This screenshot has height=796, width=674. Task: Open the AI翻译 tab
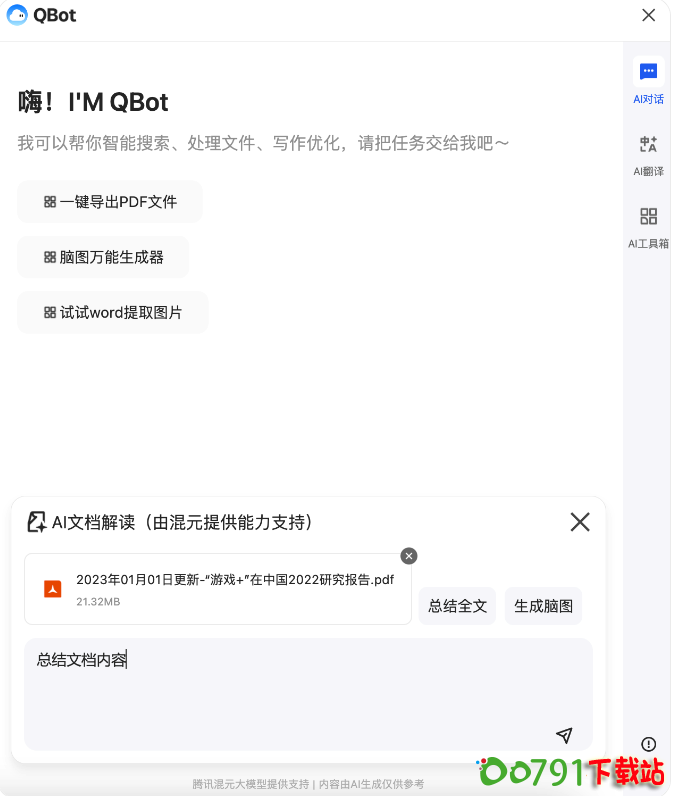click(x=648, y=154)
